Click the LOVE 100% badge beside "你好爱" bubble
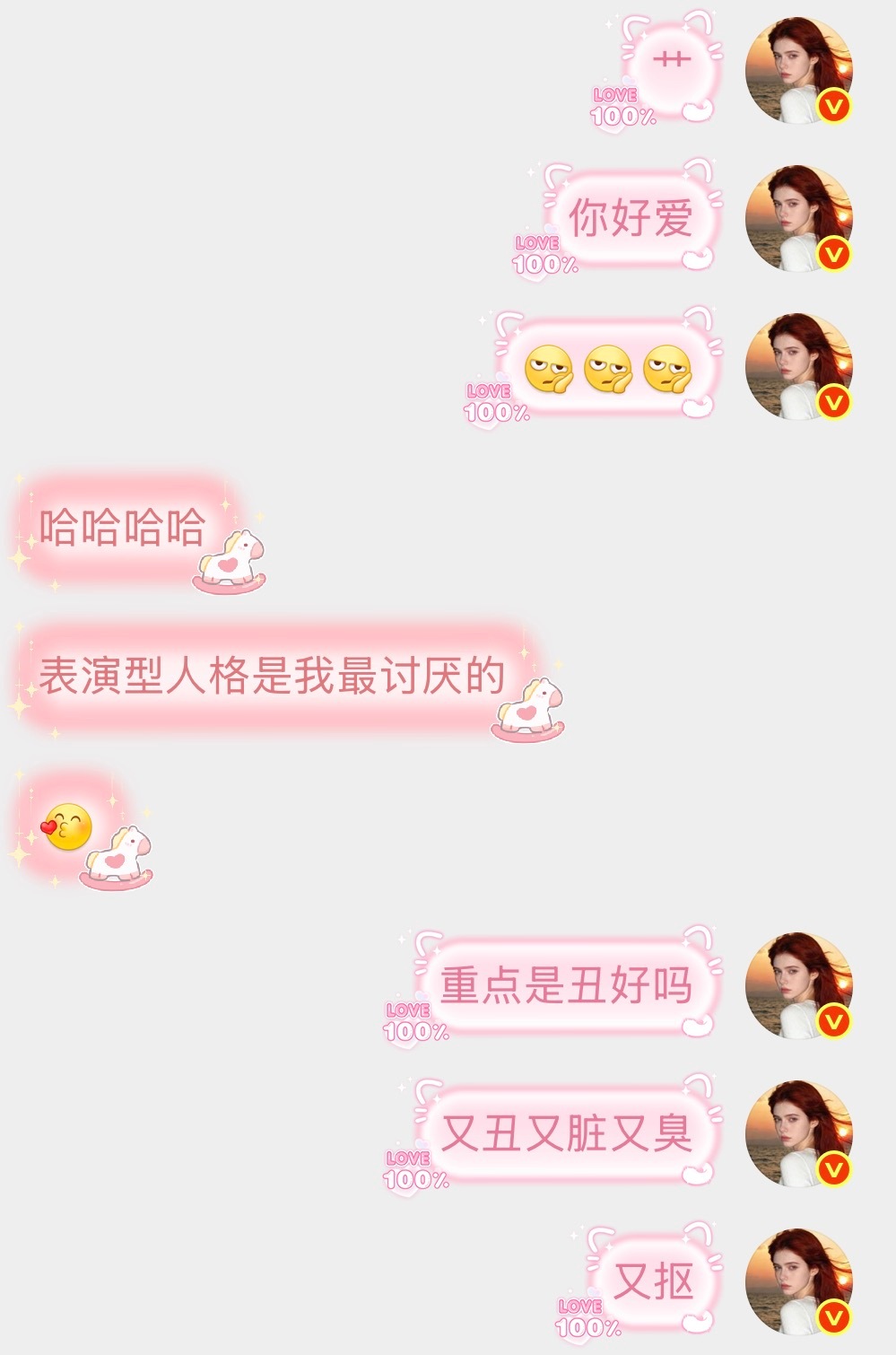The height and width of the screenshot is (1355, 896). pos(538,253)
